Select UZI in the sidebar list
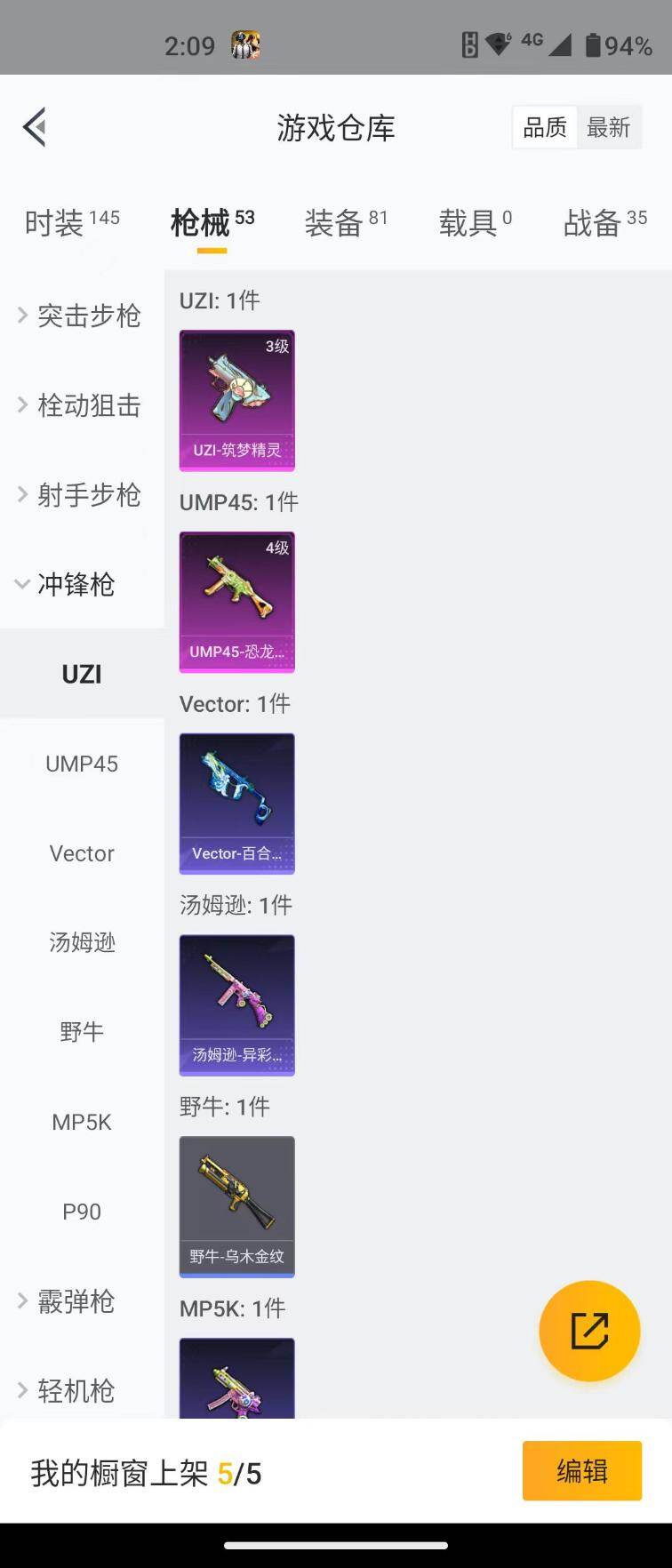The height and width of the screenshot is (1568, 672). click(x=82, y=674)
